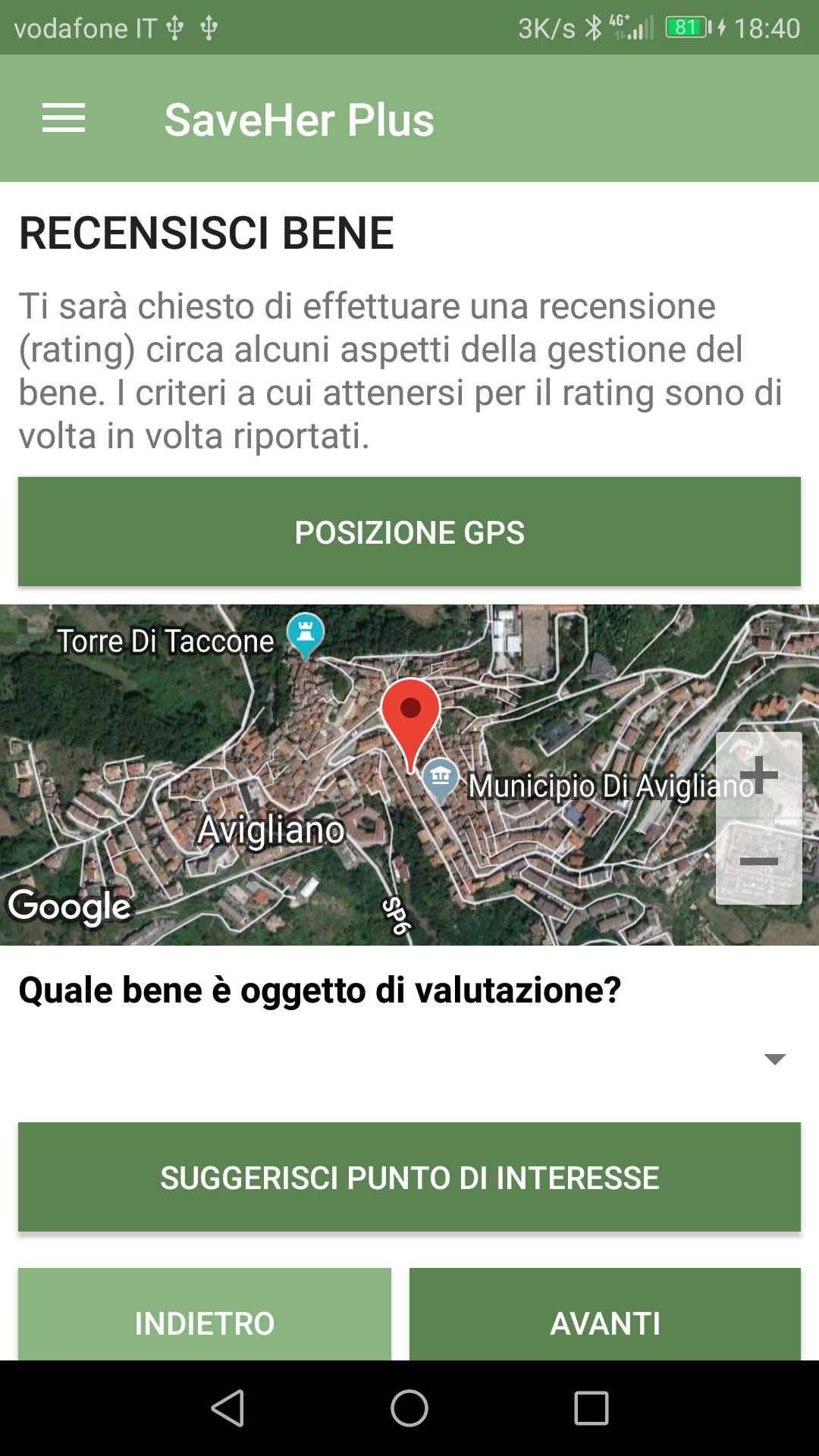This screenshot has height=1456, width=819.
Task: Open the hamburger navigation menu
Action: click(x=64, y=118)
